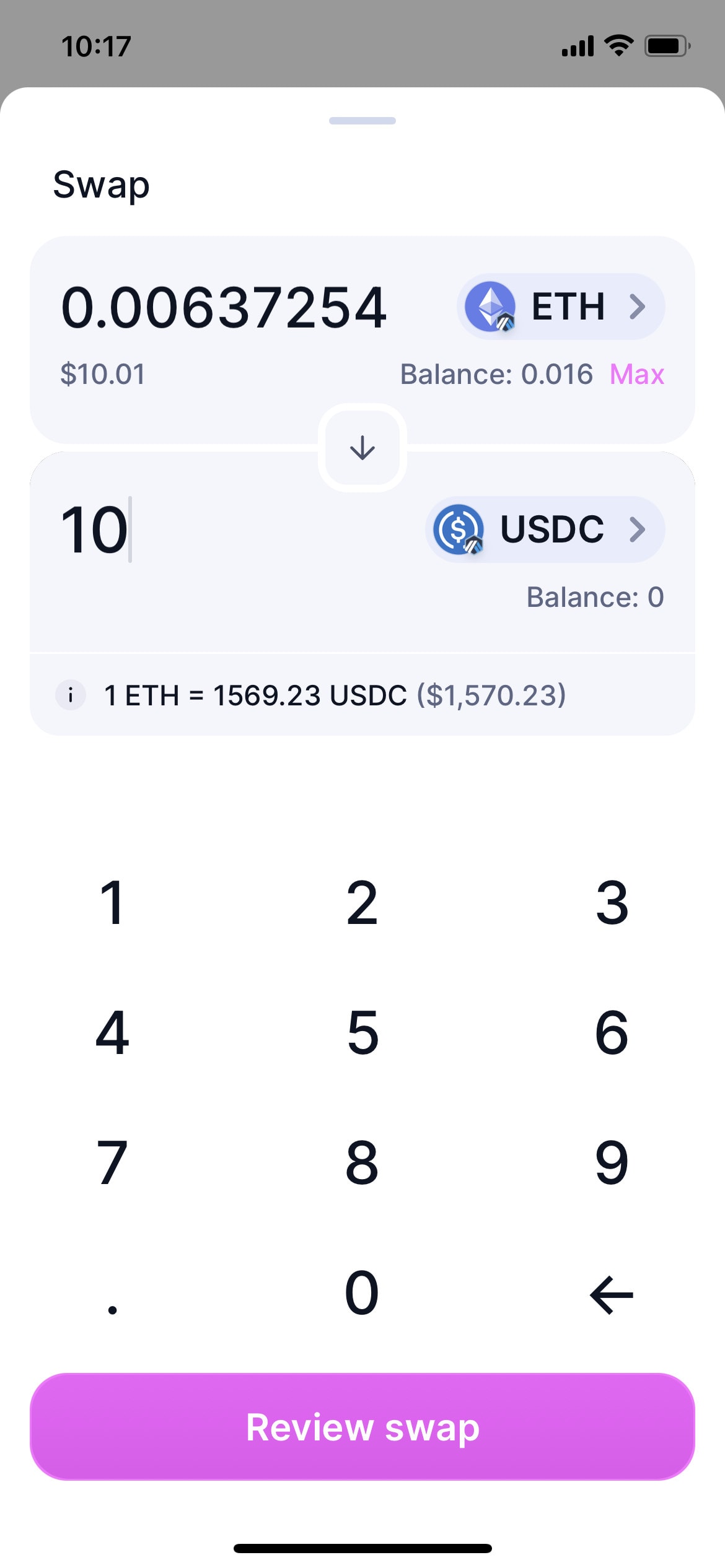
Task: Enter digit 6 on the keypad
Action: (x=612, y=1032)
